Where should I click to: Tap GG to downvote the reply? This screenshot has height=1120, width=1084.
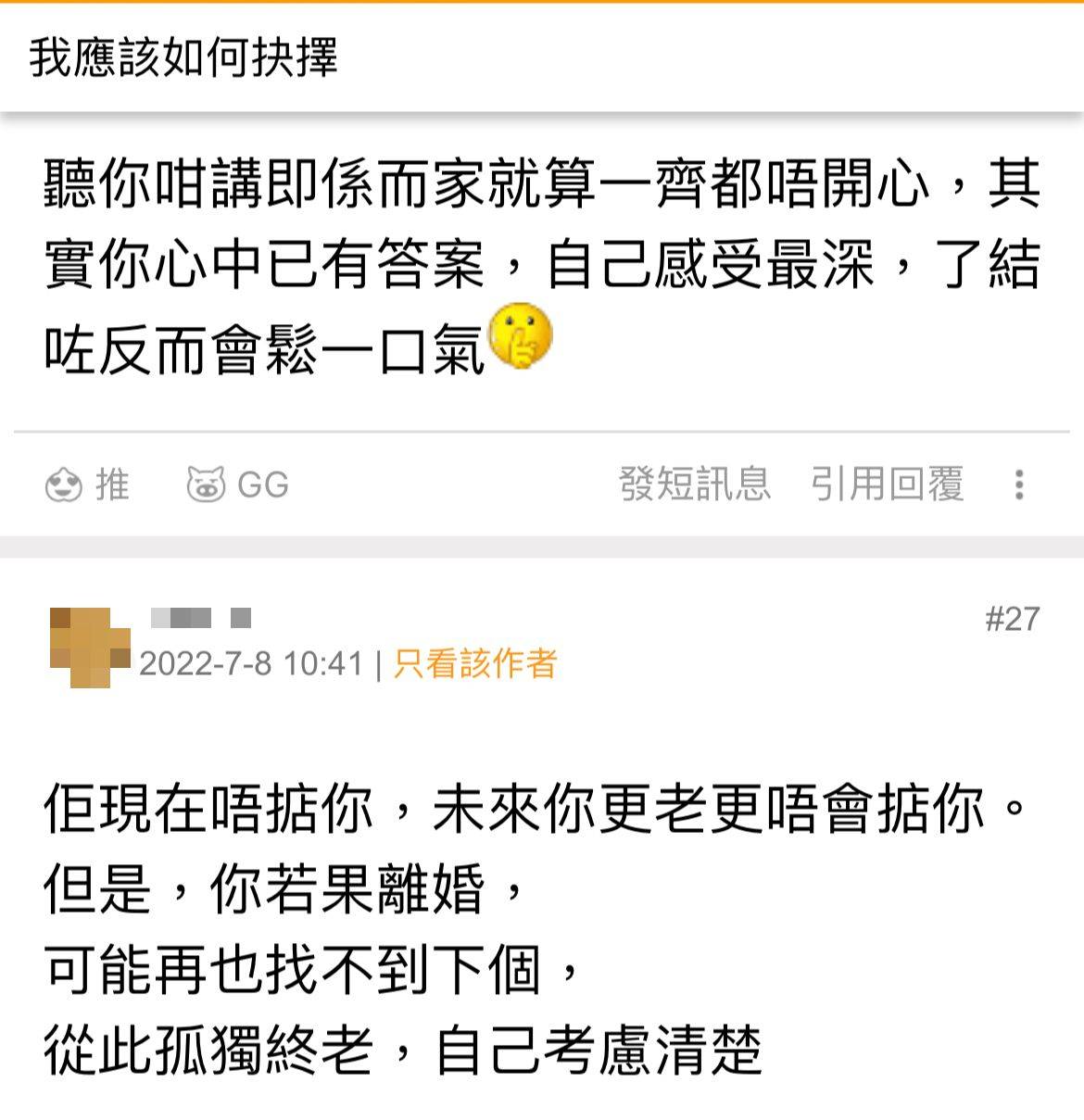click(x=238, y=484)
